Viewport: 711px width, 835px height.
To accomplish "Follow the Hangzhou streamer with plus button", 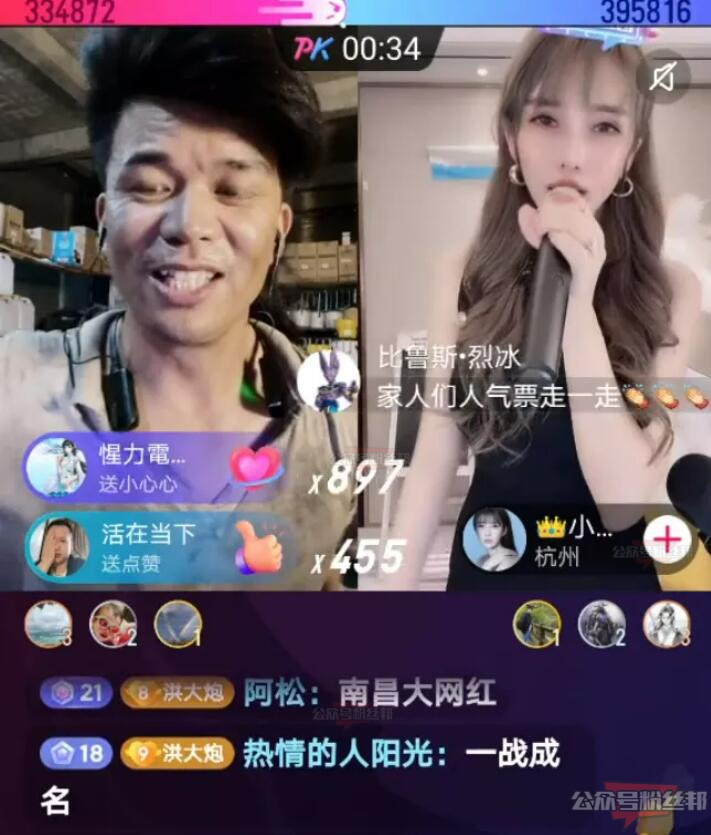I will click(x=666, y=539).
